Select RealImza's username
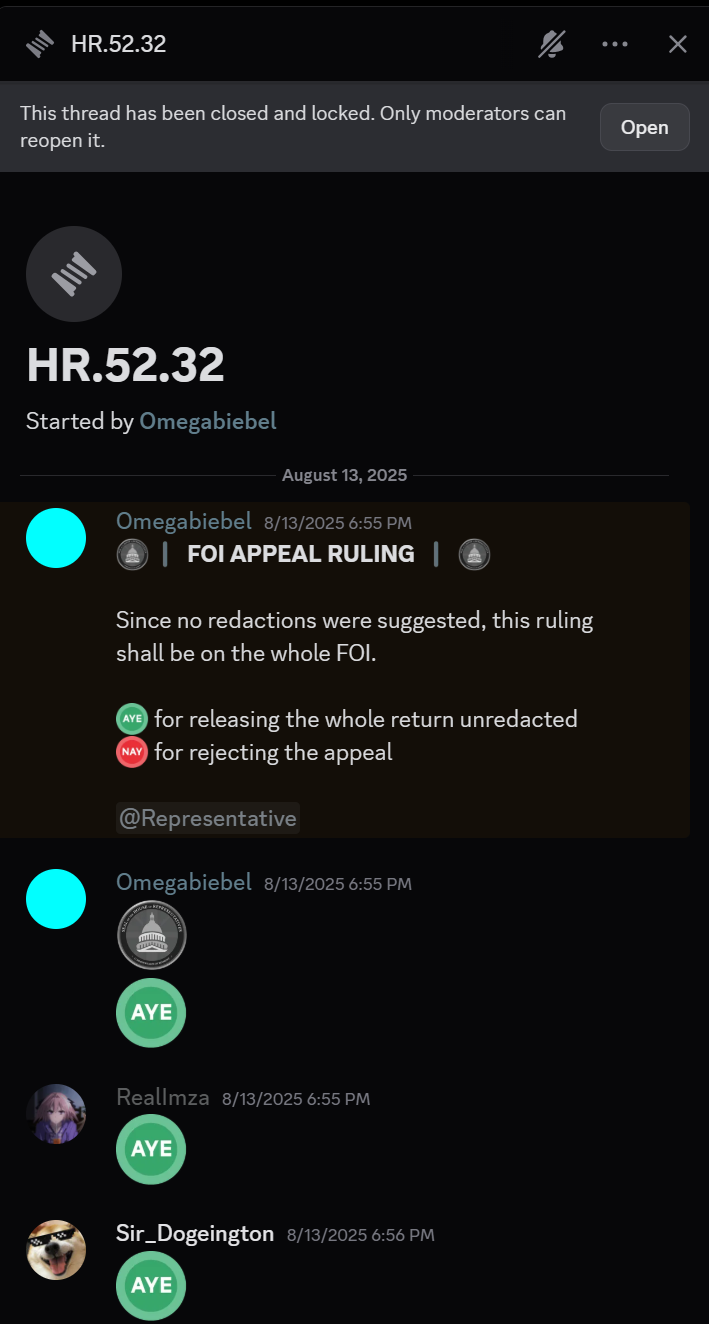 tap(163, 1098)
